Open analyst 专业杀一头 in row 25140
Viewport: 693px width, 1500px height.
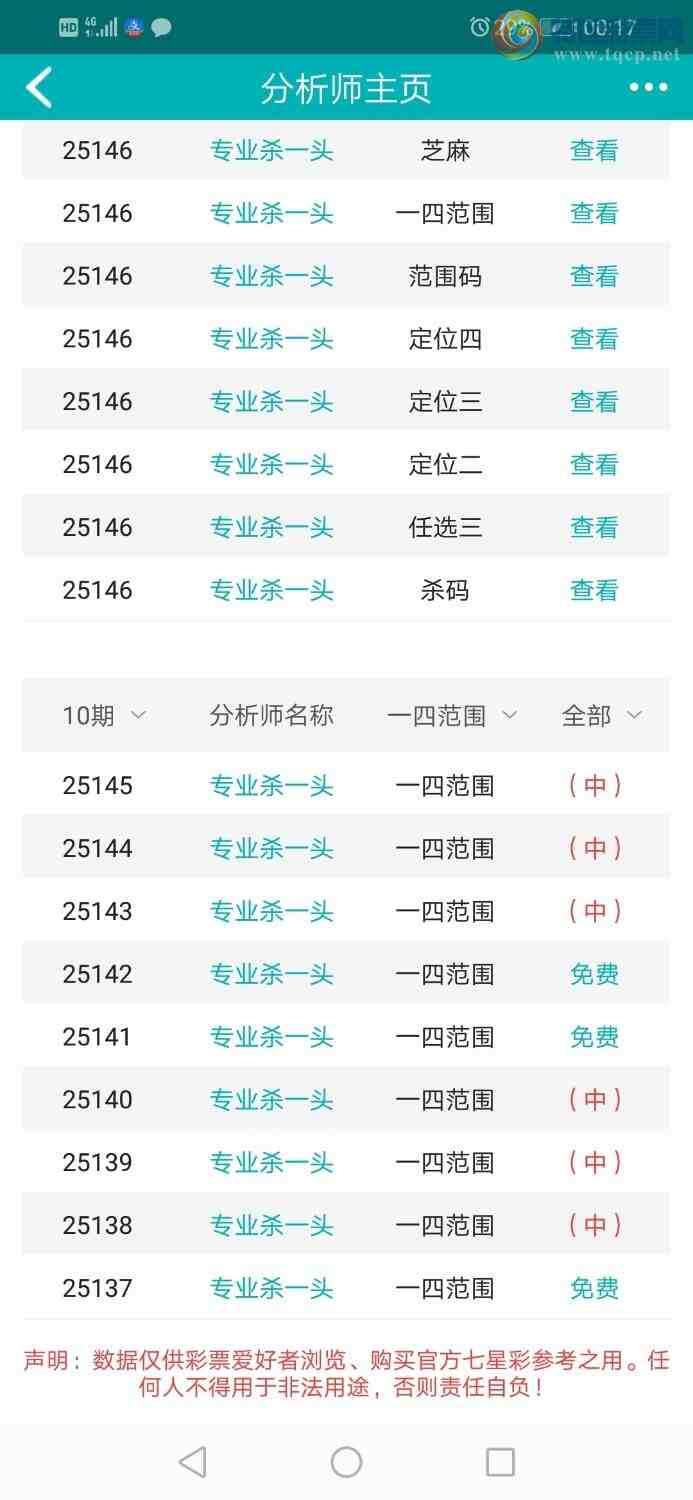coord(271,1100)
